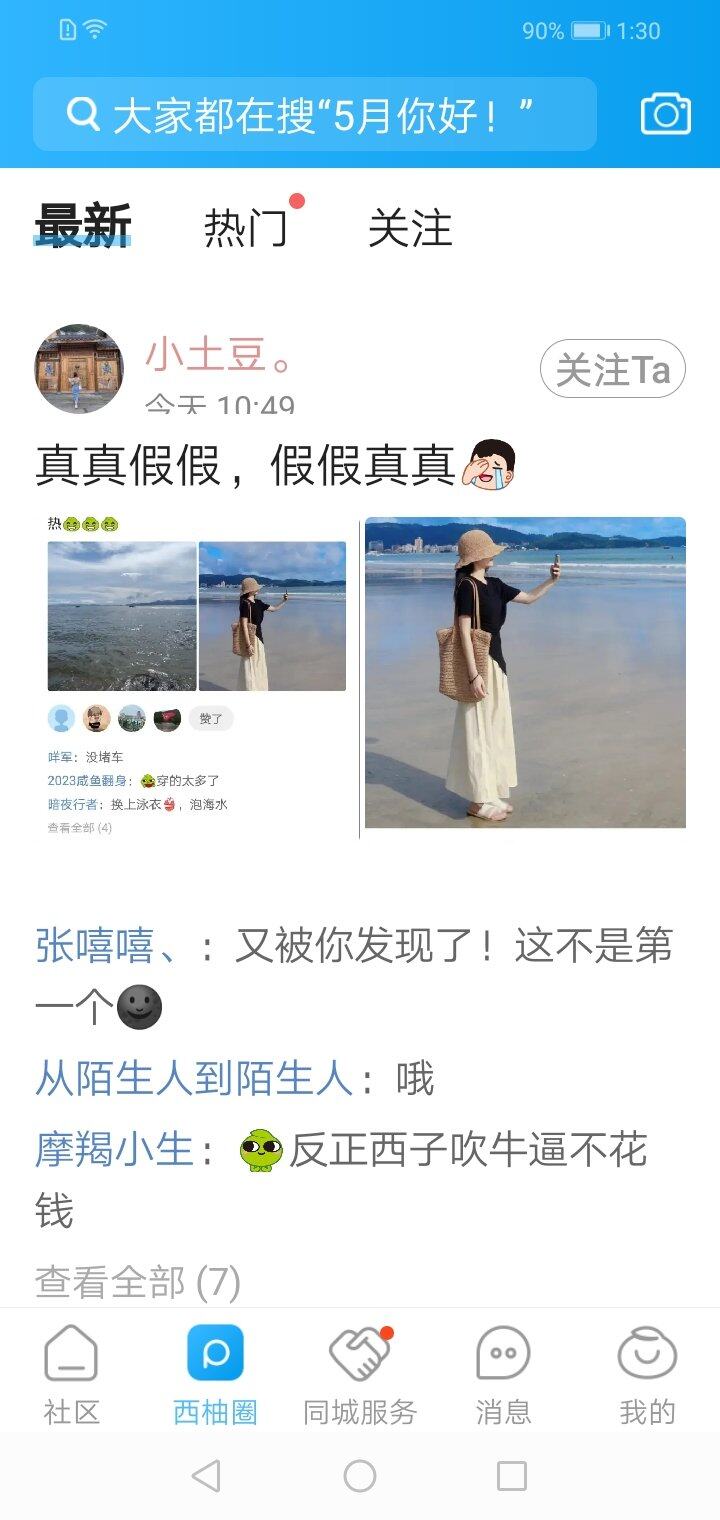Go to the 社区 tab
720x1520 pixels.
72,1375
